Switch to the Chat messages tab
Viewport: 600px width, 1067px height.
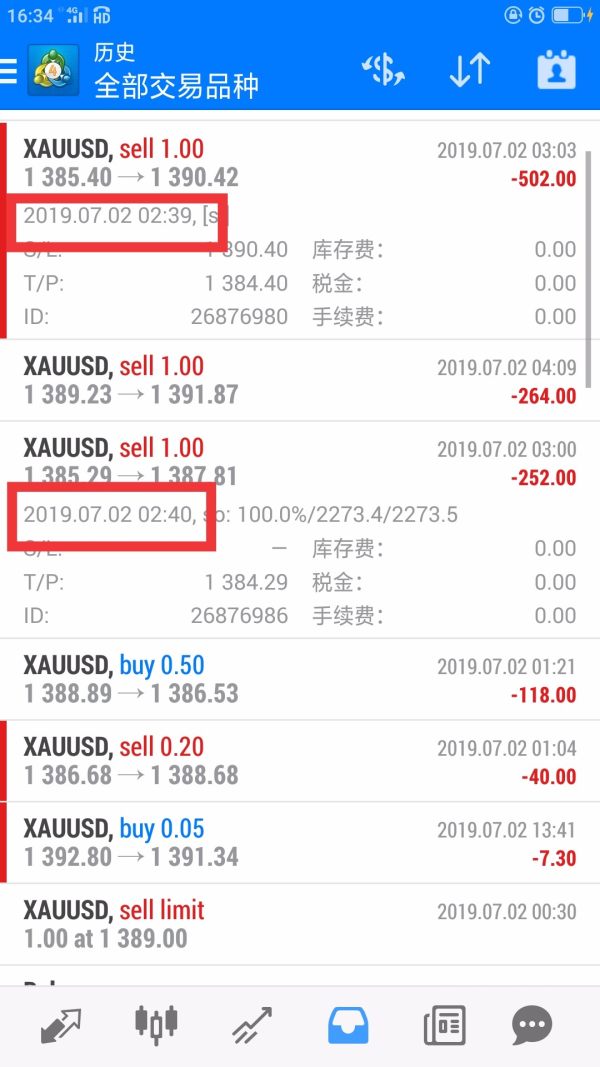tap(538, 1025)
